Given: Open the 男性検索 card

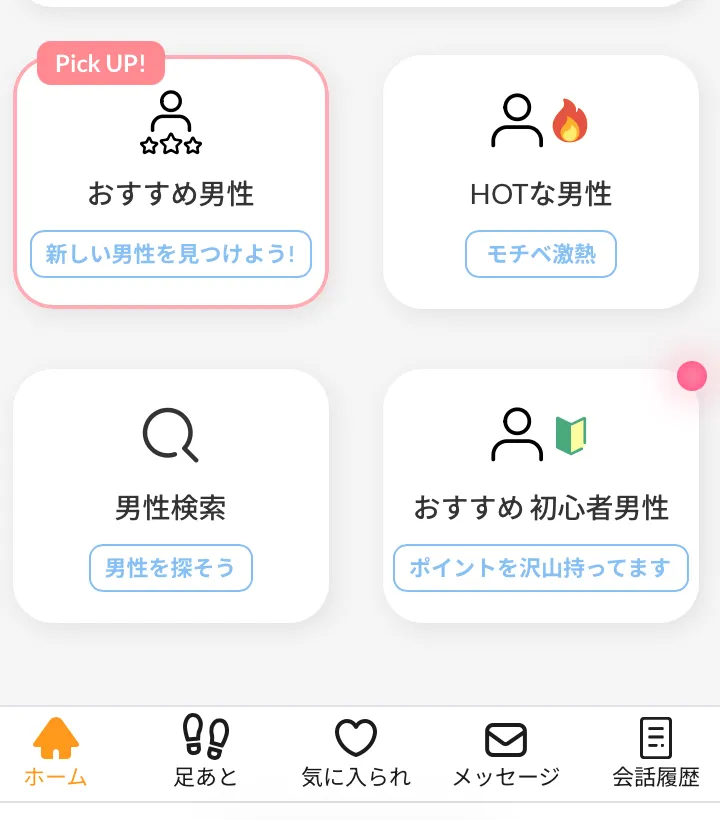Looking at the screenshot, I should [171, 495].
